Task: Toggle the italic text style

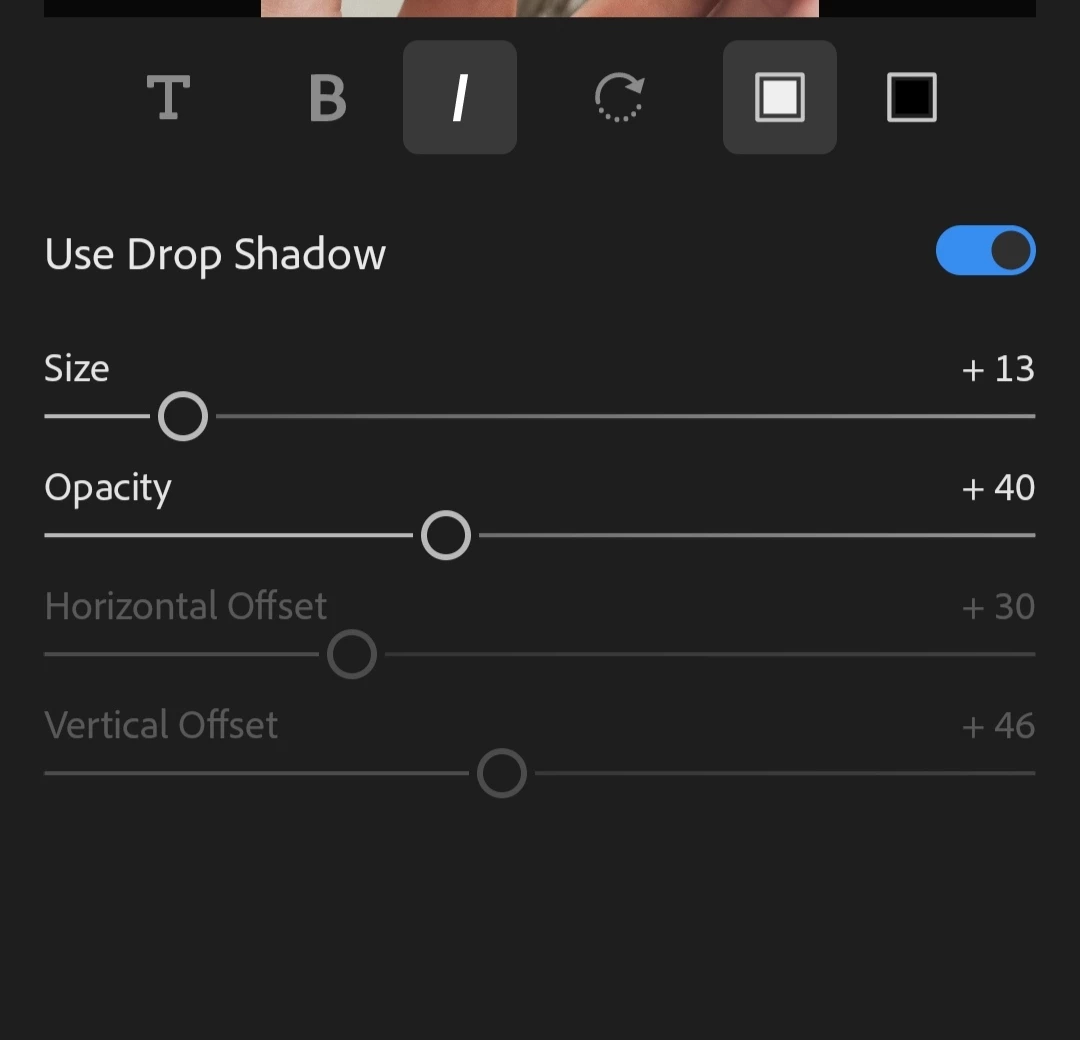Action: pyautogui.click(x=460, y=98)
